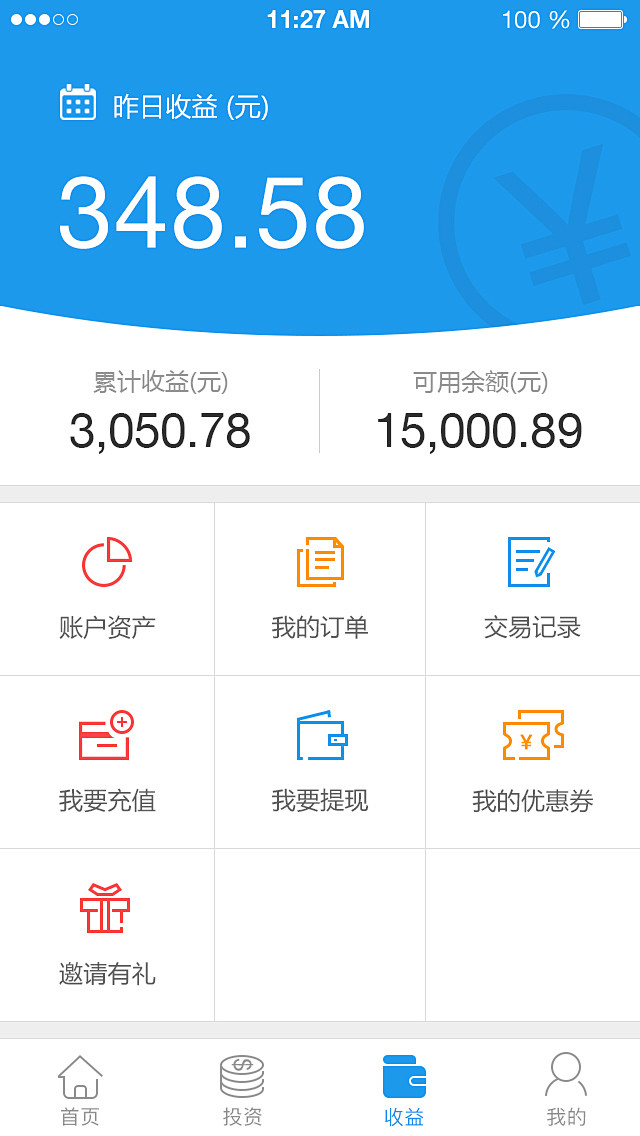Switch to the 首页 home tab
The height and width of the screenshot is (1136, 640).
click(80, 1089)
